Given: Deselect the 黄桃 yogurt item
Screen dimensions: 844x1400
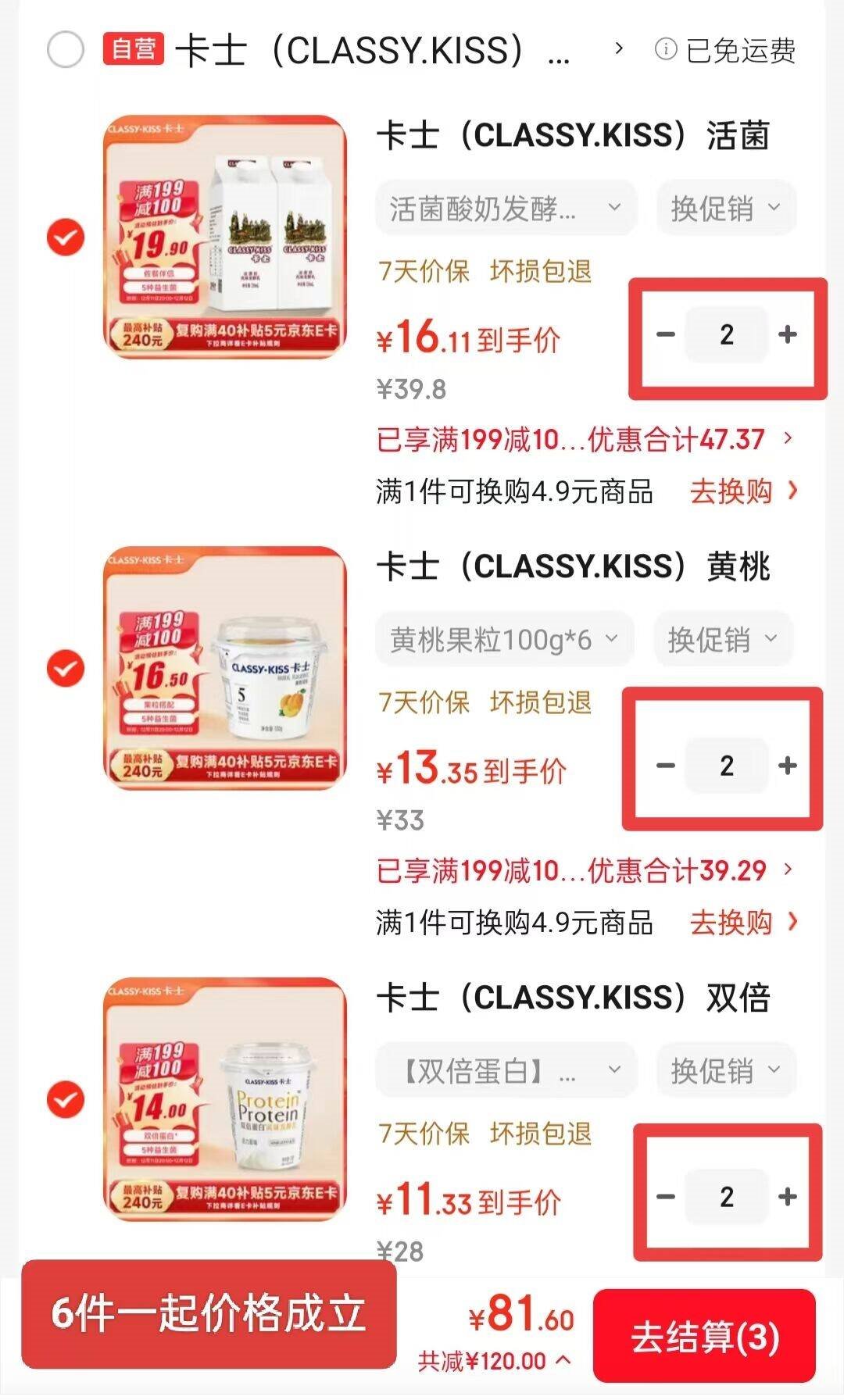Looking at the screenshot, I should point(66,669).
